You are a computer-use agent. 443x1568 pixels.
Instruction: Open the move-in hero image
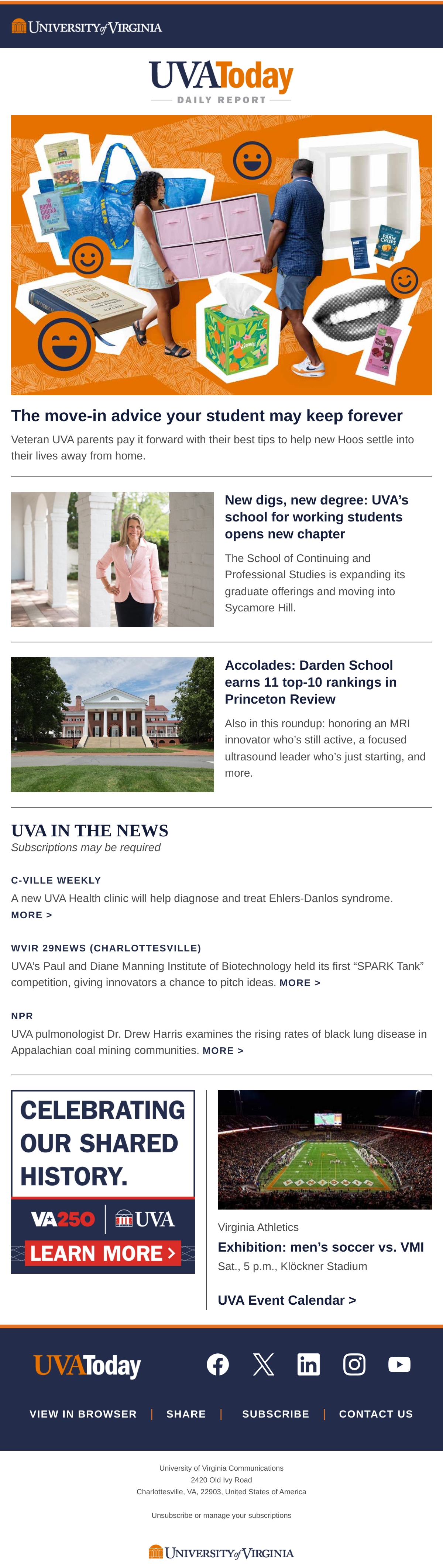(221, 255)
